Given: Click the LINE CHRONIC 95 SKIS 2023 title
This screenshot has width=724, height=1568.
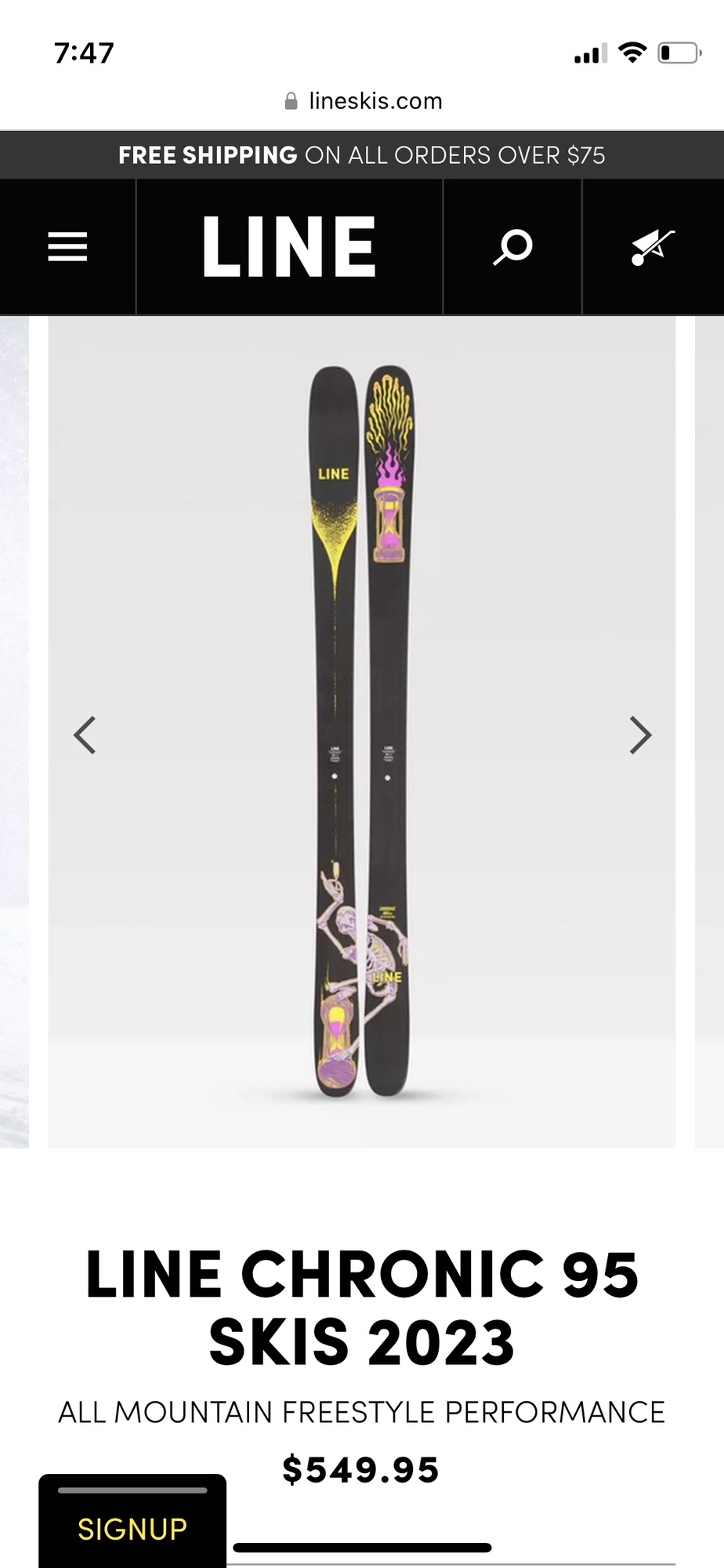Looking at the screenshot, I should 362,1305.
